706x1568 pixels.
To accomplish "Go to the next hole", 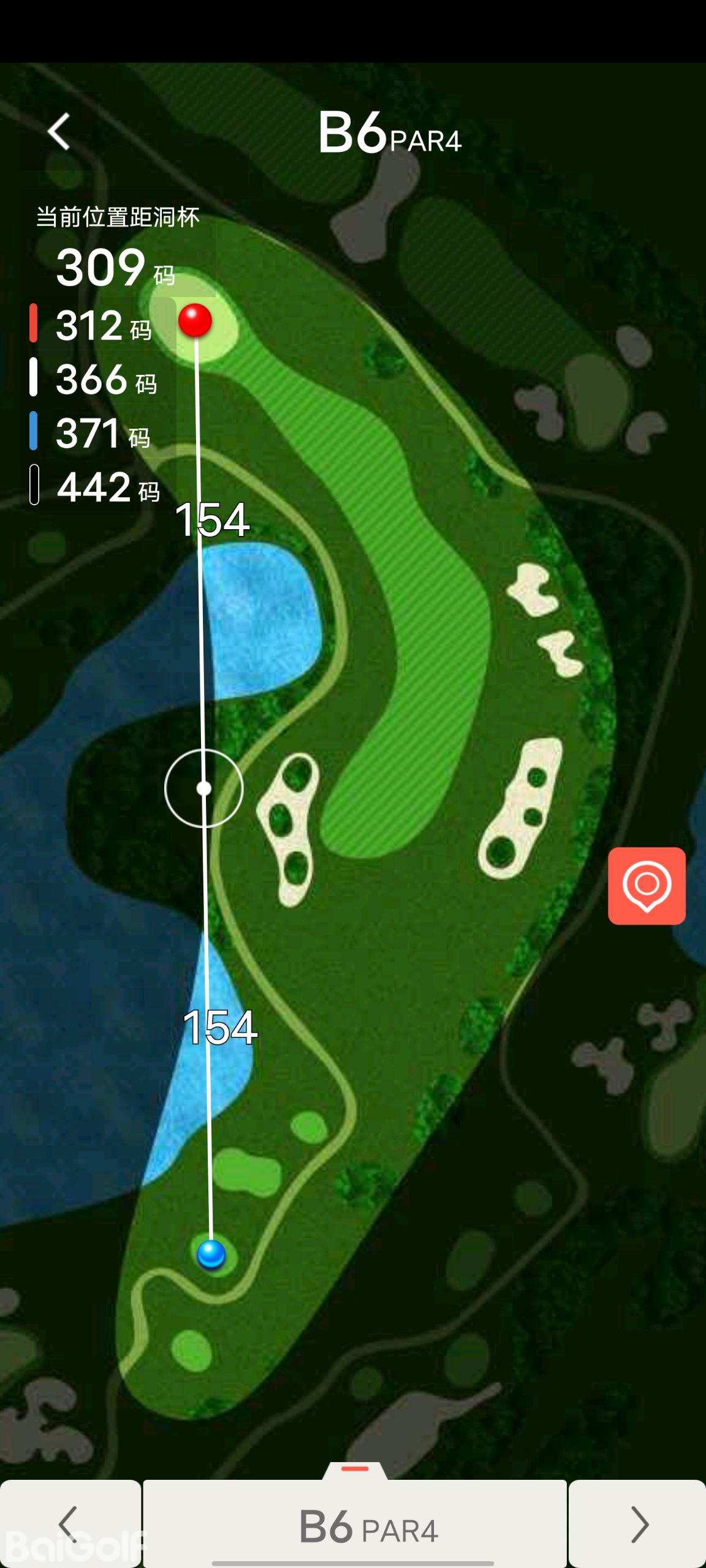I will pos(638,1524).
